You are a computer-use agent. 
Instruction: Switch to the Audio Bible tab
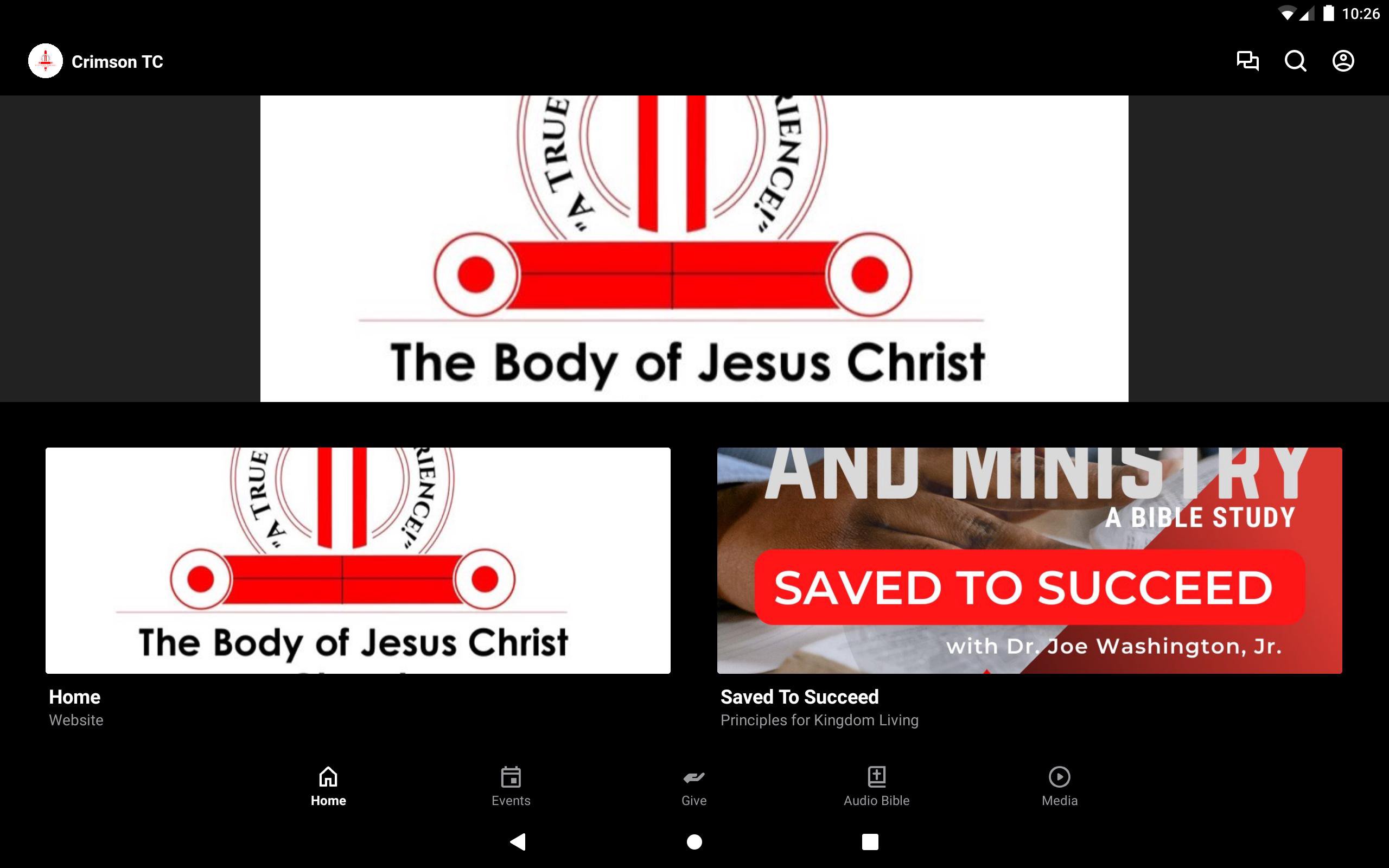click(x=876, y=786)
